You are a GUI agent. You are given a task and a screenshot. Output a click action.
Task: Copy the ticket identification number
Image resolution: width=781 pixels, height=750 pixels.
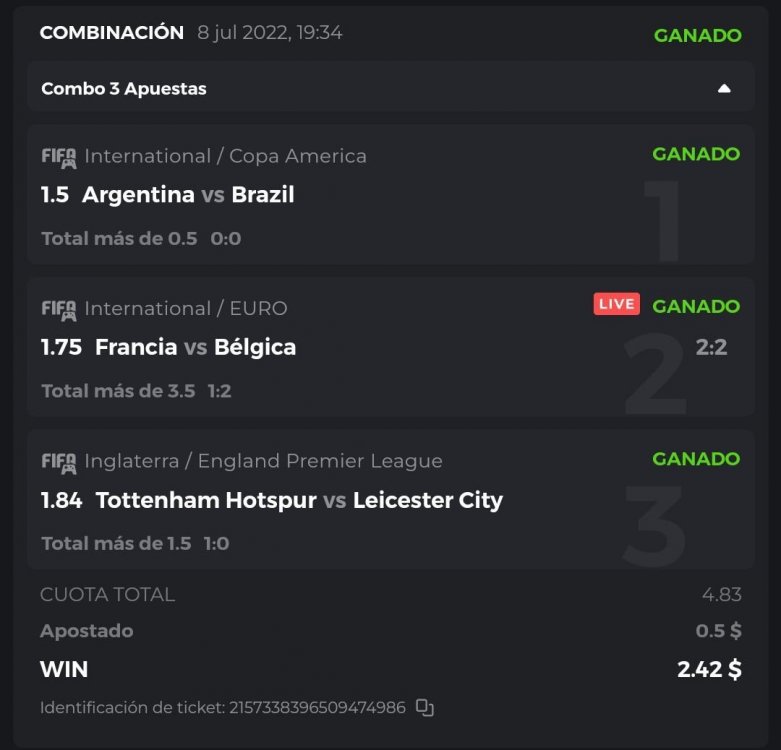pyautogui.click(x=425, y=708)
